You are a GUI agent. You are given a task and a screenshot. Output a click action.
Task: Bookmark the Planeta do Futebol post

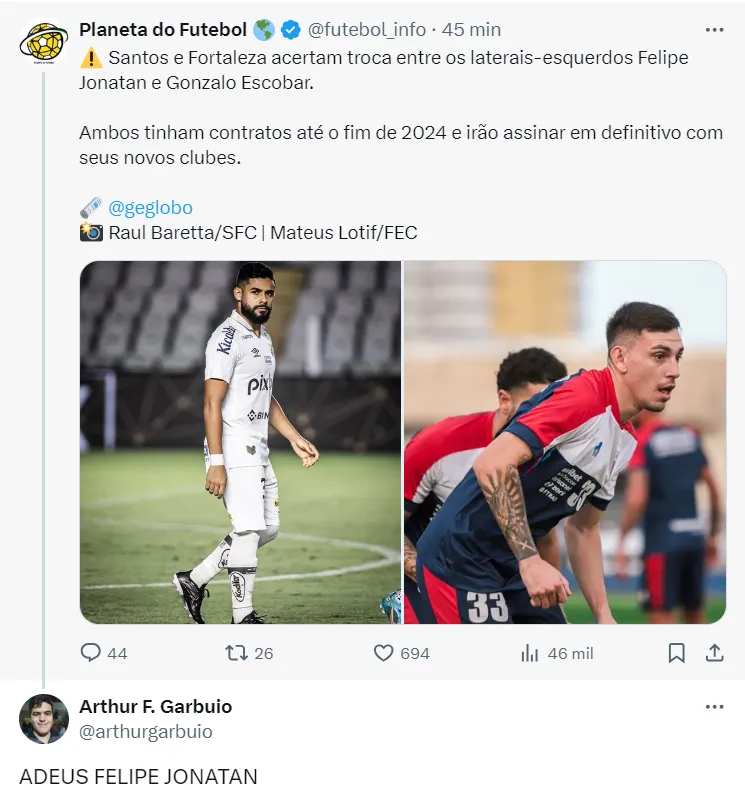click(x=676, y=653)
